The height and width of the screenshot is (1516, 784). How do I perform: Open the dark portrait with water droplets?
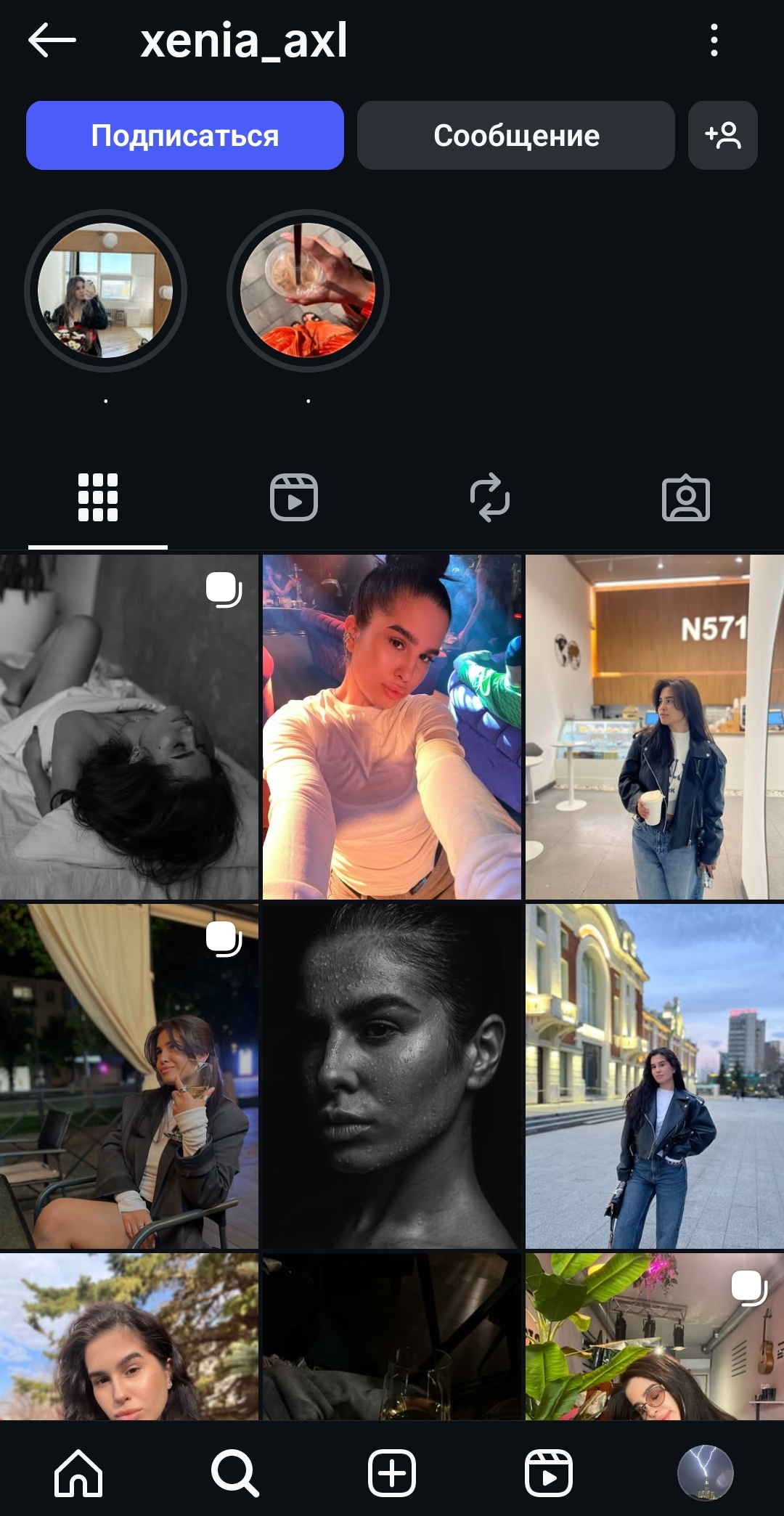392,1076
